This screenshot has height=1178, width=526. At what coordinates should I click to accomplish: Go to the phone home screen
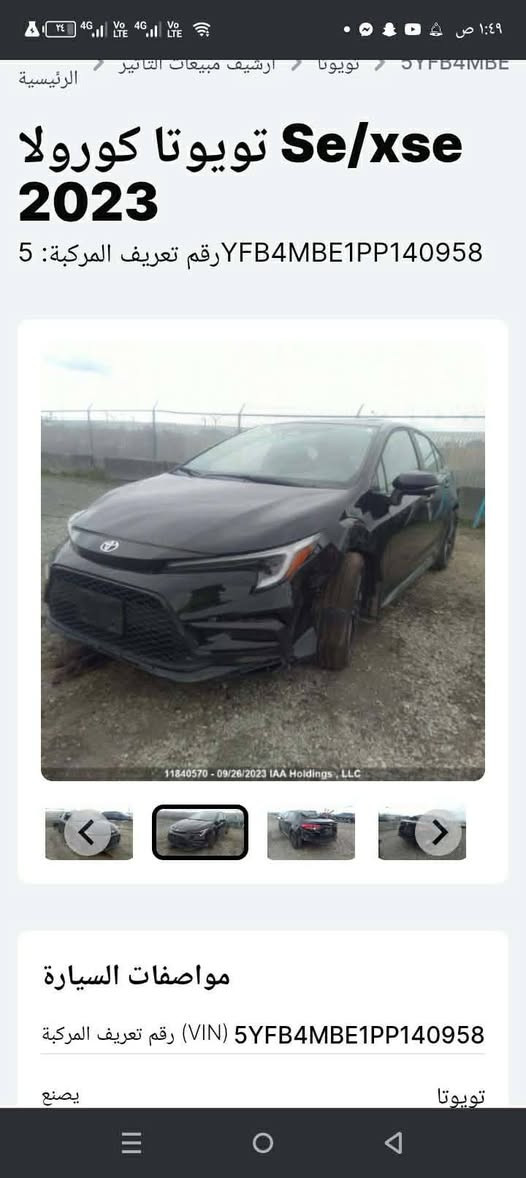click(x=263, y=1143)
